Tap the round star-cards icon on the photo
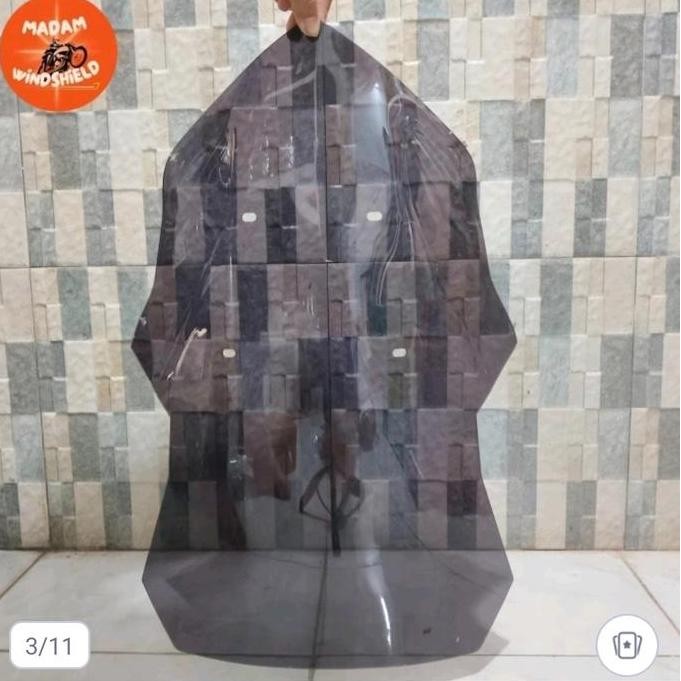 tap(627, 645)
